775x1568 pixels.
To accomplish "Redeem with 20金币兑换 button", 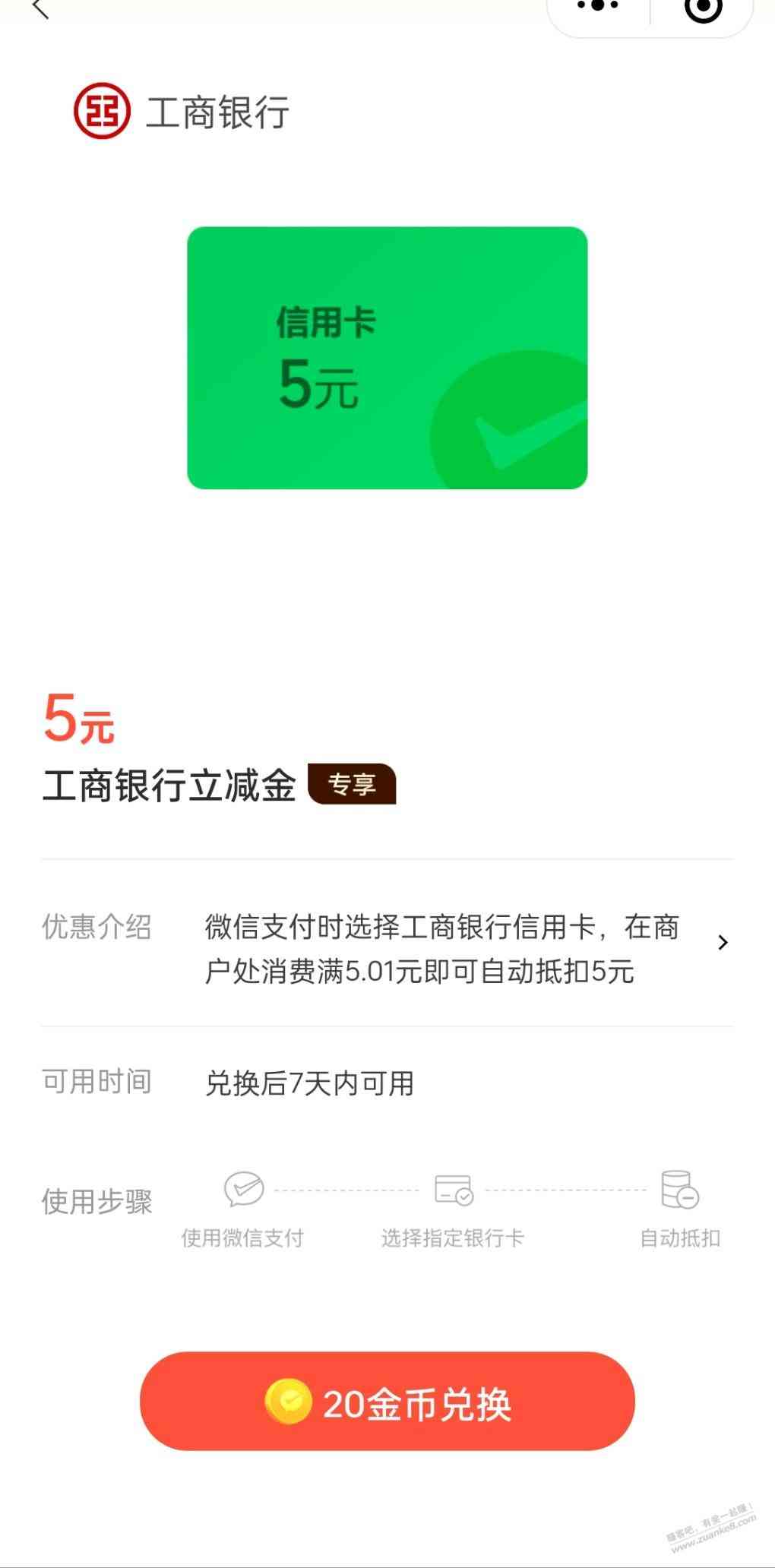I will (x=387, y=1402).
